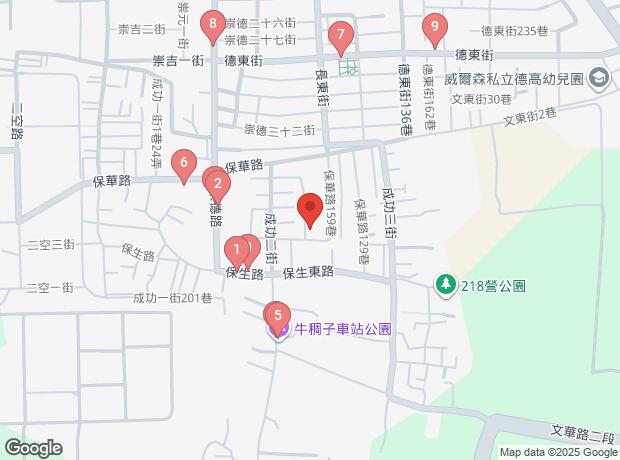The width and height of the screenshot is (620, 460).
Task: Open 威爾森私立德高幼兒園 school icon
Action: (598, 76)
